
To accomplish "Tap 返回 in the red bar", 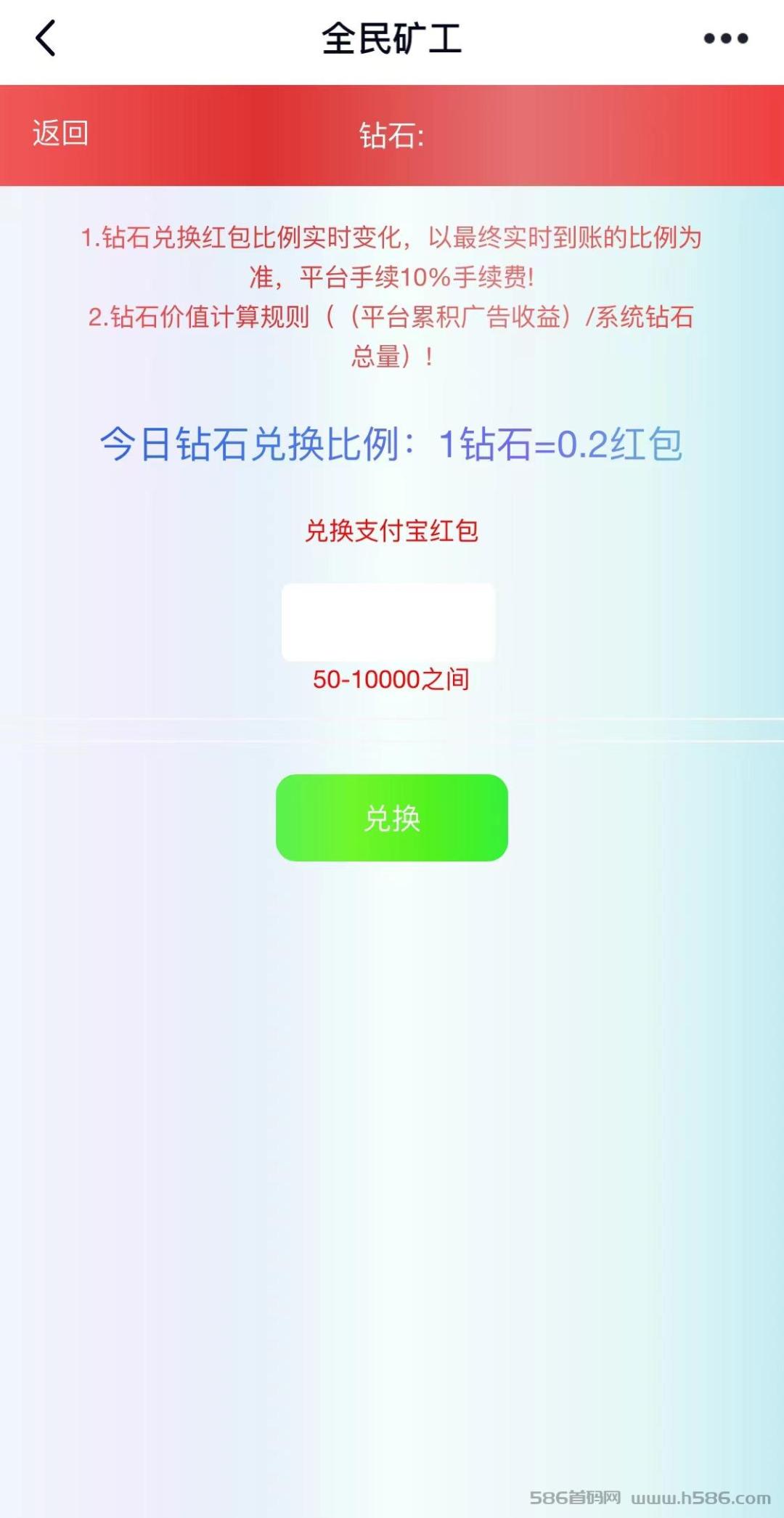I will [60, 134].
